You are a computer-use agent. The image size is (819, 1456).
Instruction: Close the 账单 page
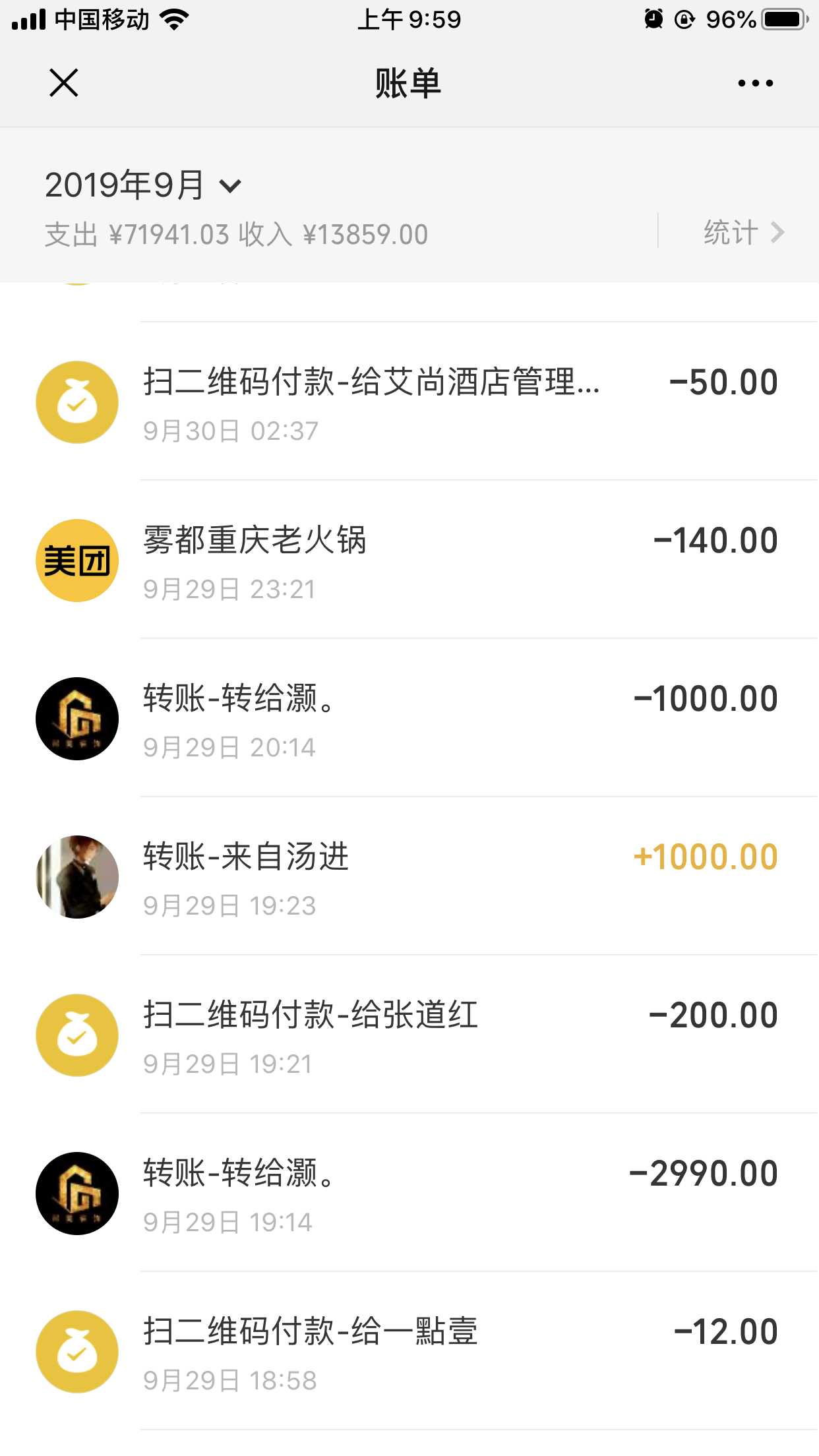64,83
